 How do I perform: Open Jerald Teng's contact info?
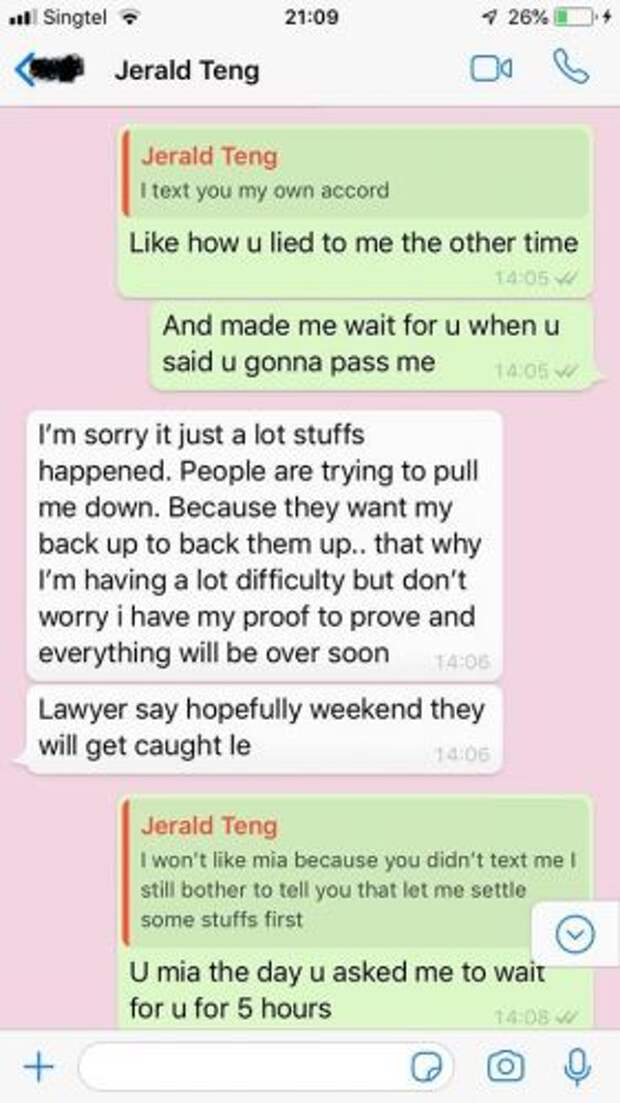(x=187, y=71)
